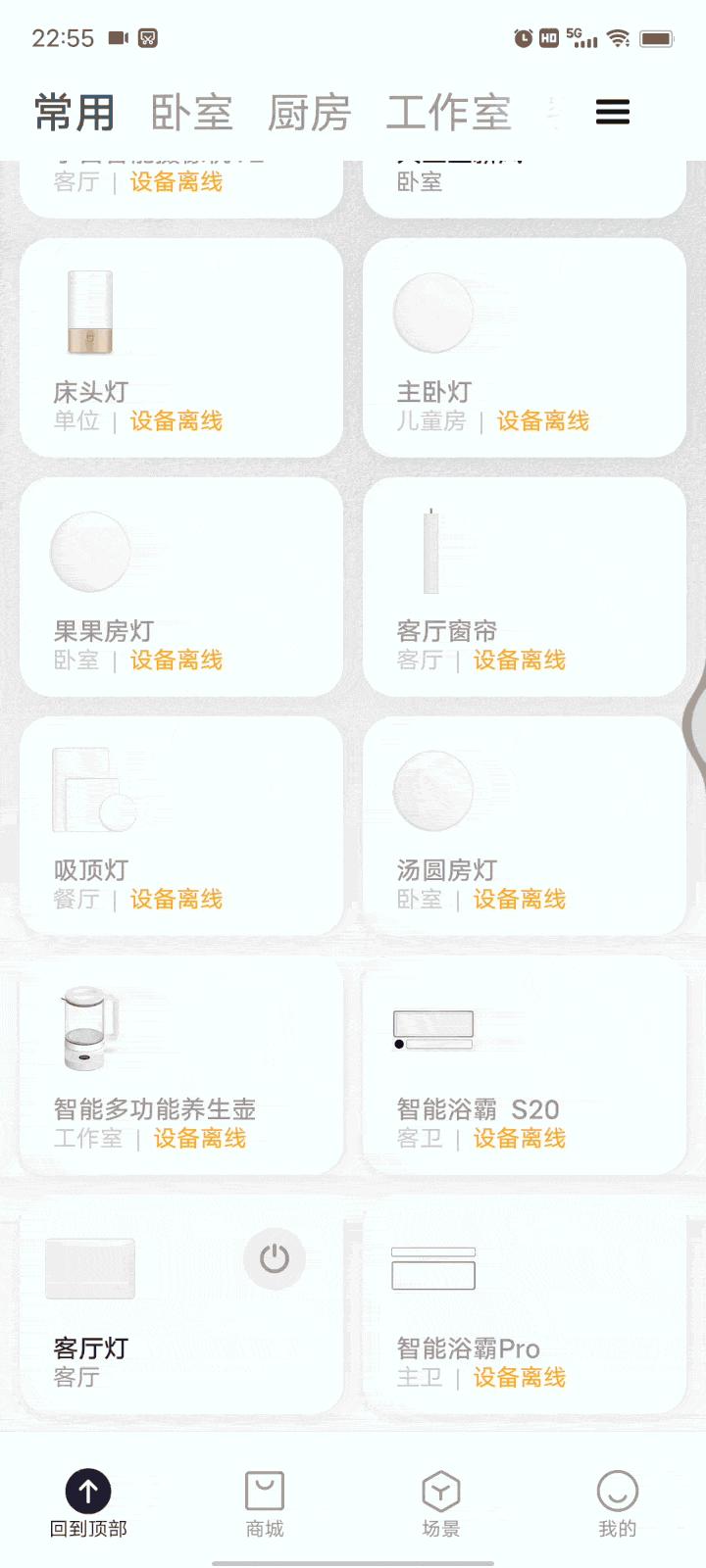Open the 果果房灯 device card

click(x=181, y=585)
